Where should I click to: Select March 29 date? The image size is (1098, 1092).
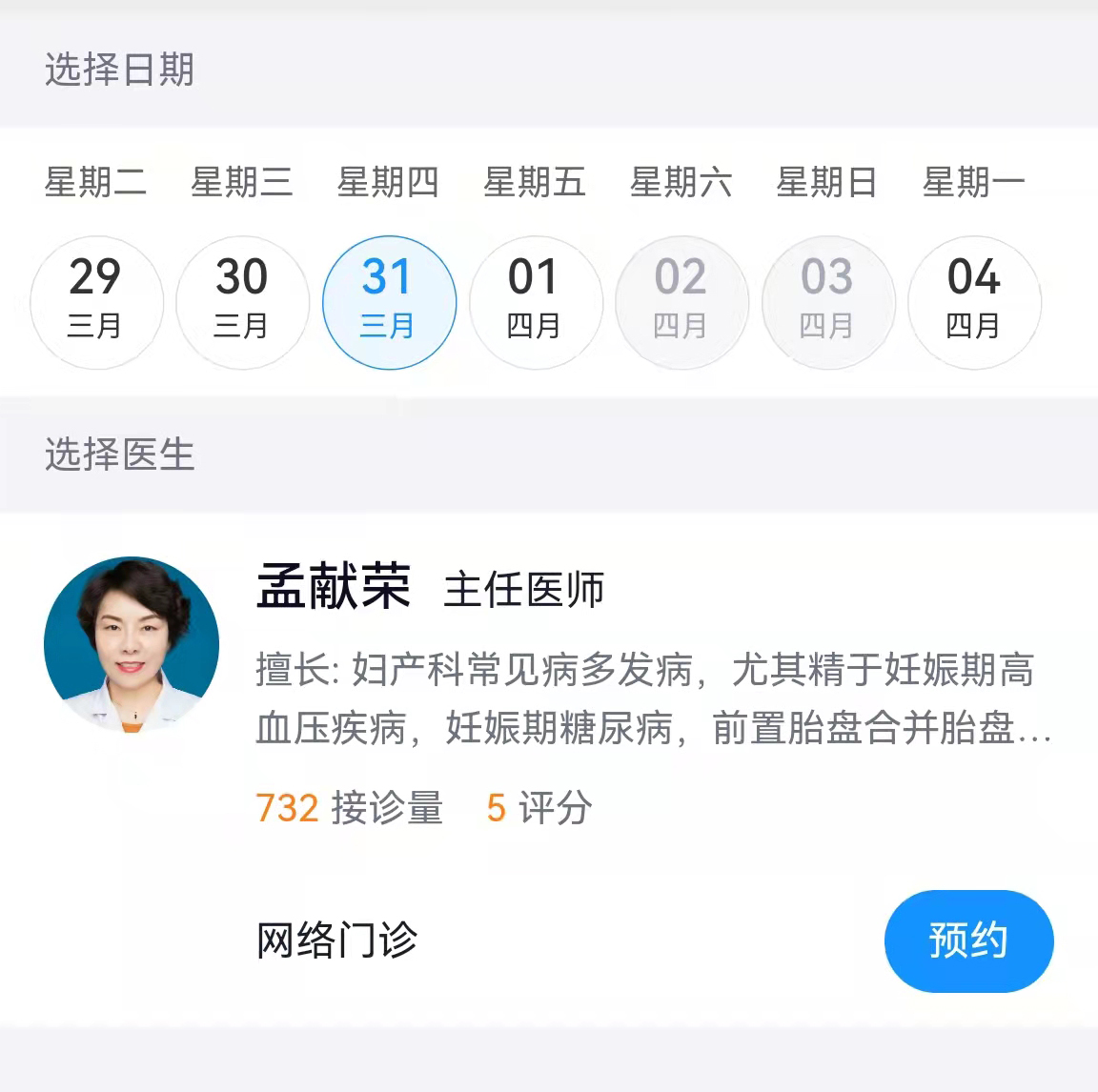[96, 301]
